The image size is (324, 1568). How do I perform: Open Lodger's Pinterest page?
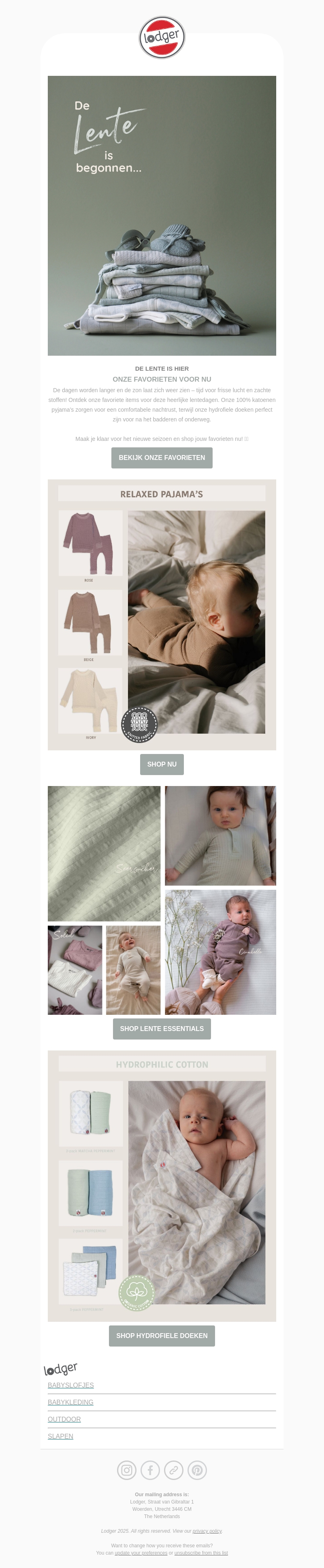pyautogui.click(x=197, y=1470)
